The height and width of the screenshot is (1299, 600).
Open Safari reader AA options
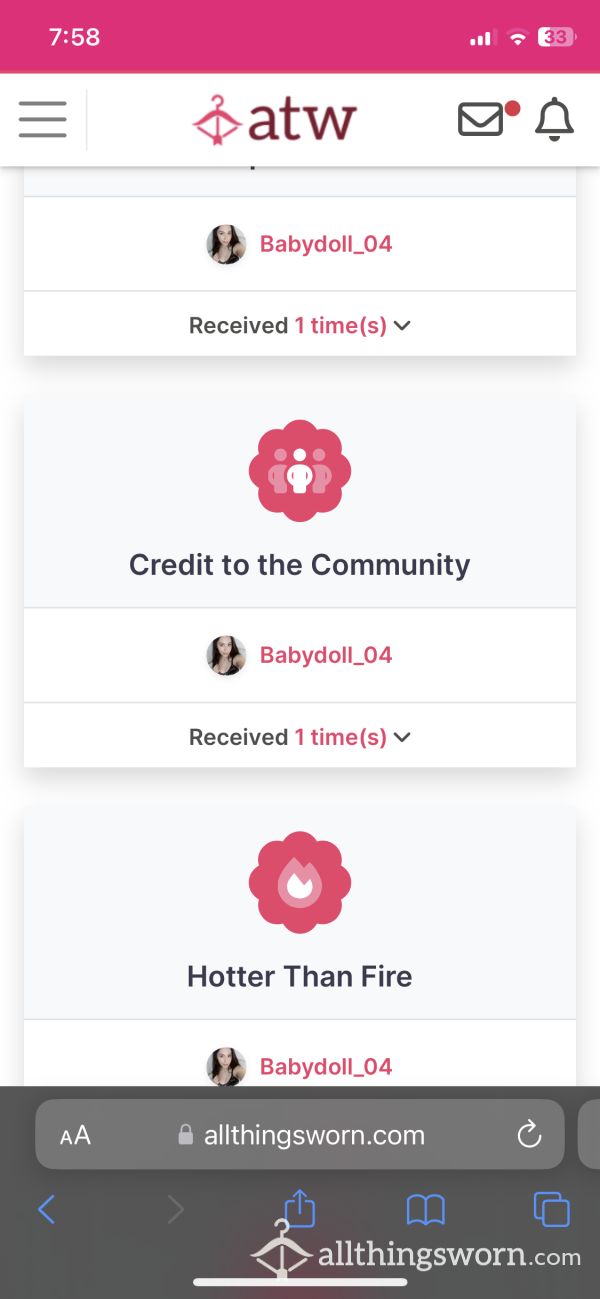(75, 1135)
